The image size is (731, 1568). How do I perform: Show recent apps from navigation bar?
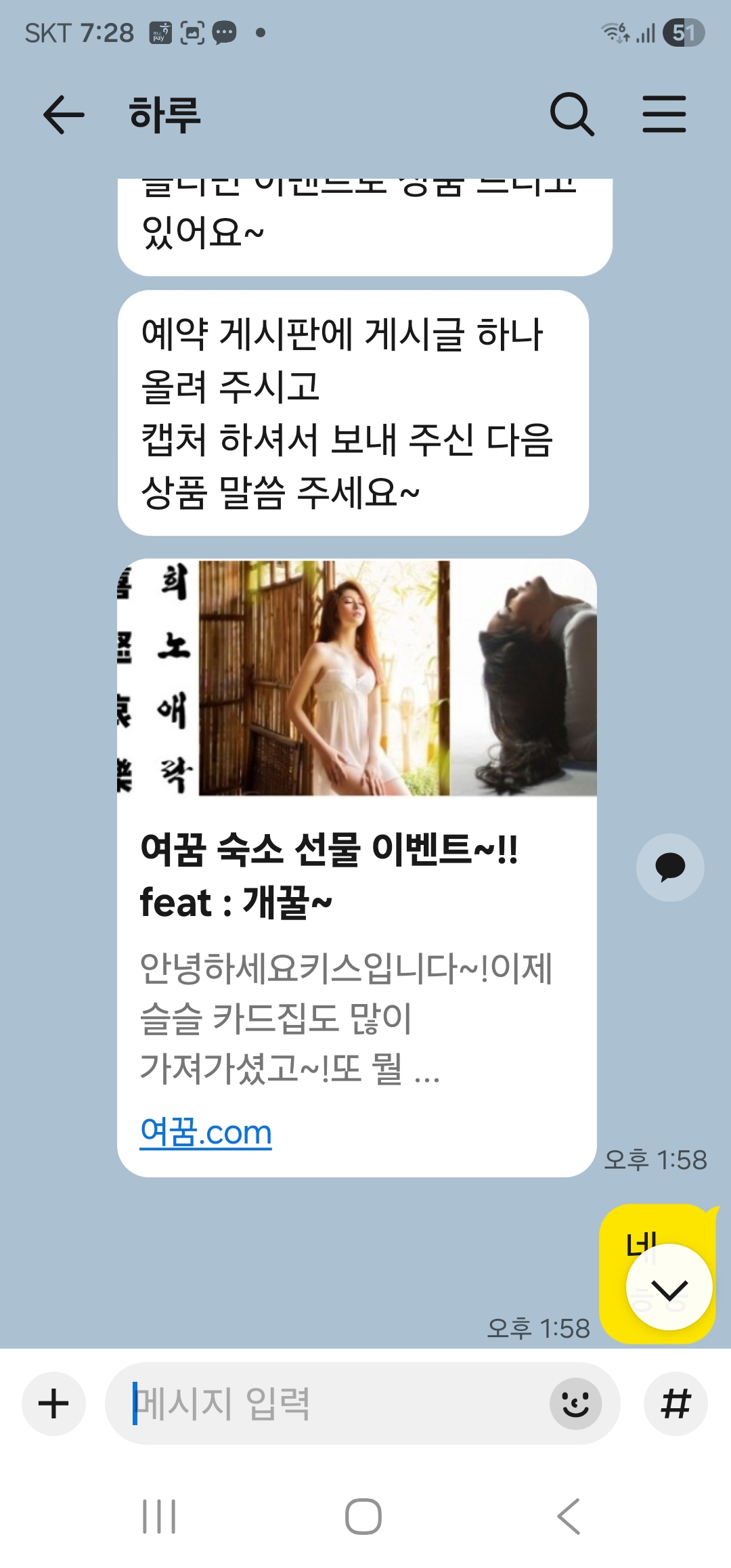coord(159,1517)
